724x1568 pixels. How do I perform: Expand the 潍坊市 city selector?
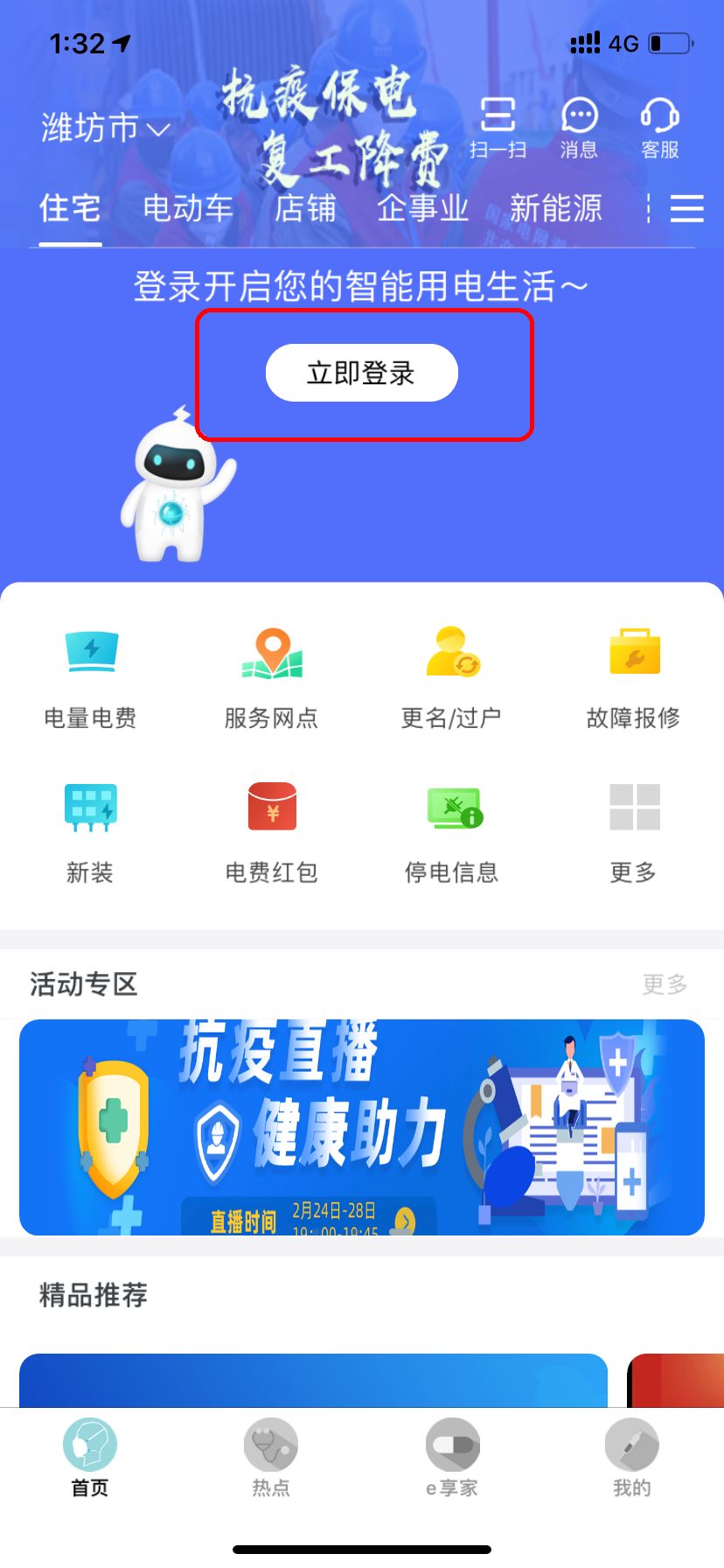[104, 129]
